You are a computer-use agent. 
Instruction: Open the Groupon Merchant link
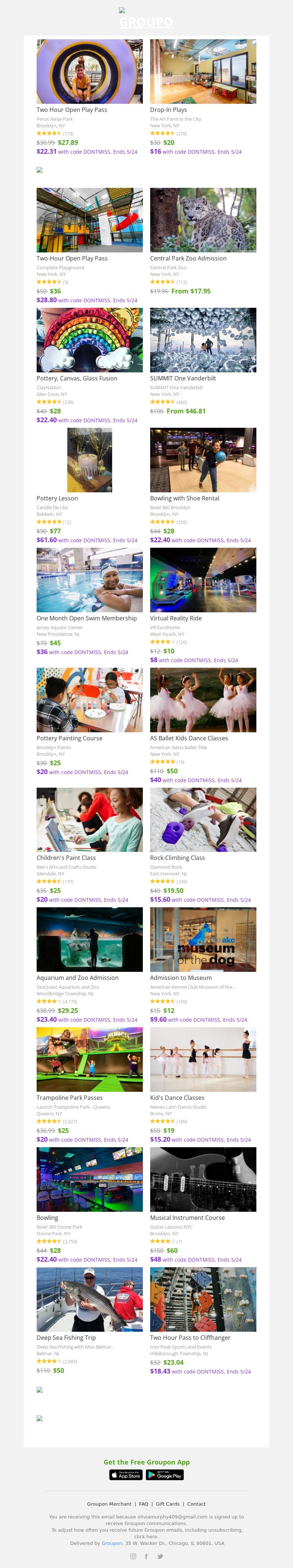point(109,1503)
